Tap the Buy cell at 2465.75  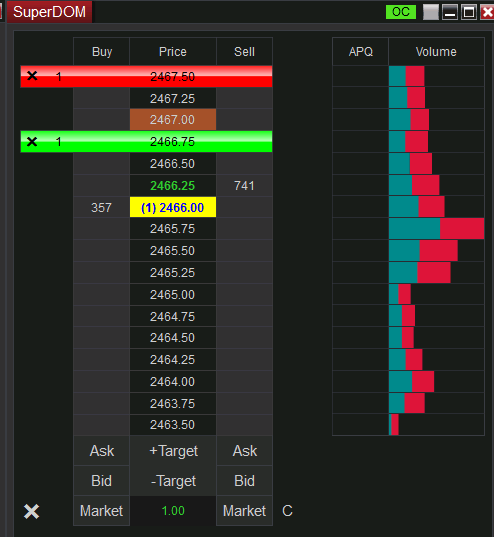tap(101, 229)
